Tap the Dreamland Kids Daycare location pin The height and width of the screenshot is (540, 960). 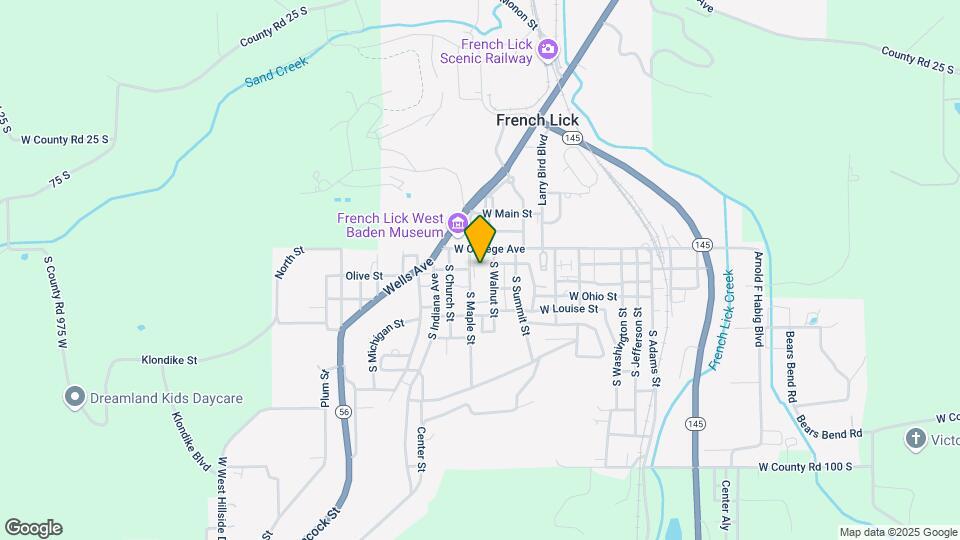pyautogui.click(x=73, y=397)
